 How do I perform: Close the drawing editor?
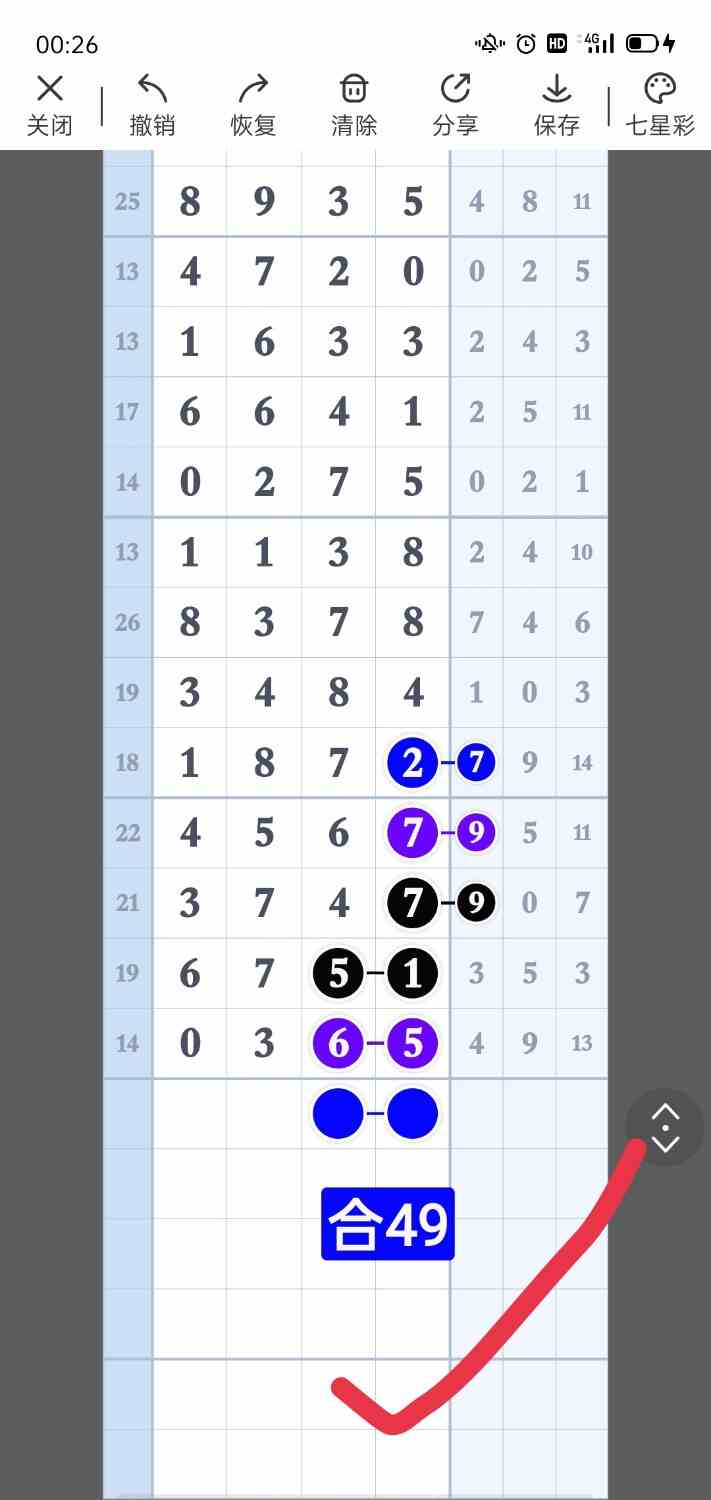49,104
